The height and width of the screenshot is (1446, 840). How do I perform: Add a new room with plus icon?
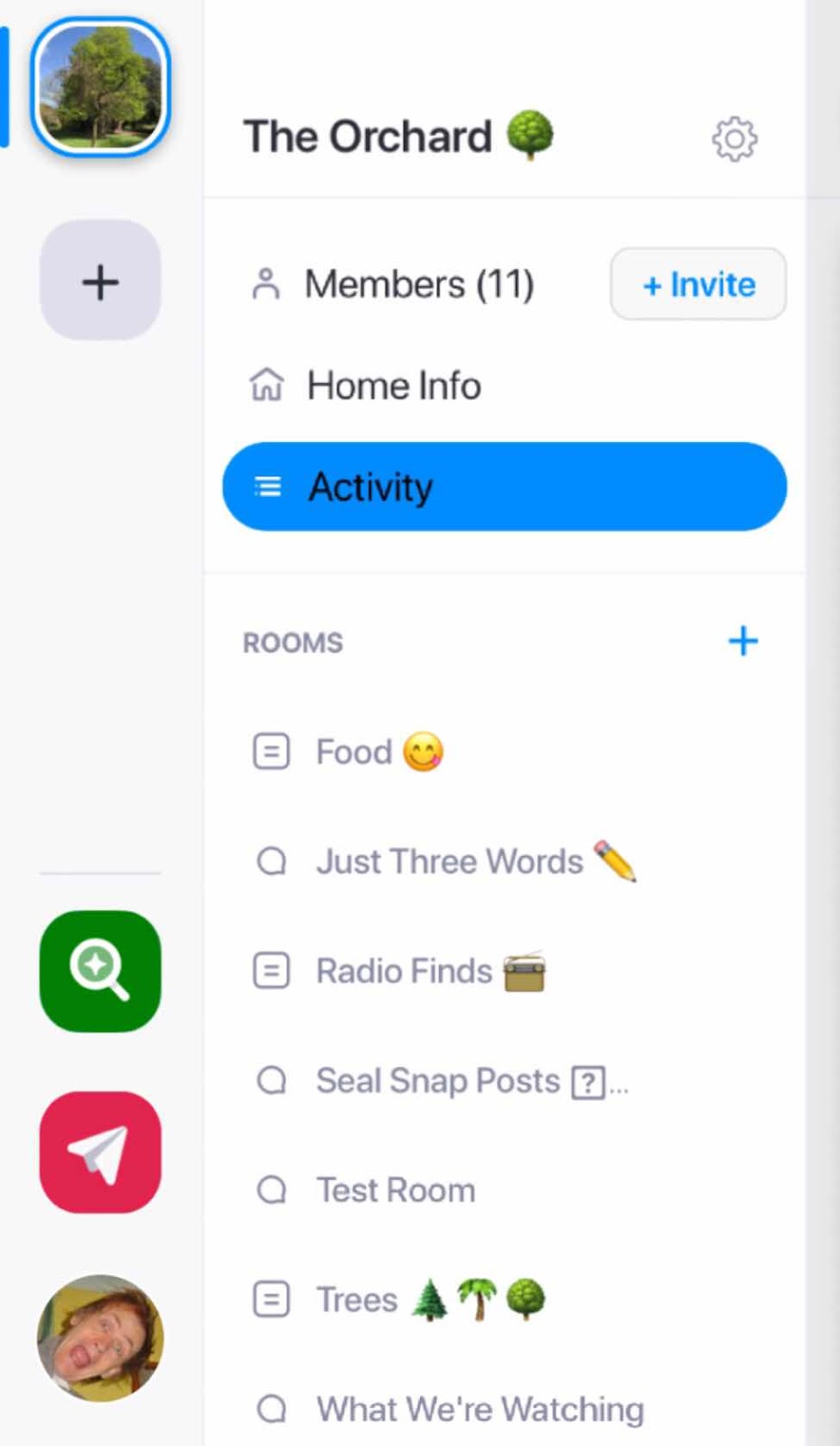[x=742, y=642]
